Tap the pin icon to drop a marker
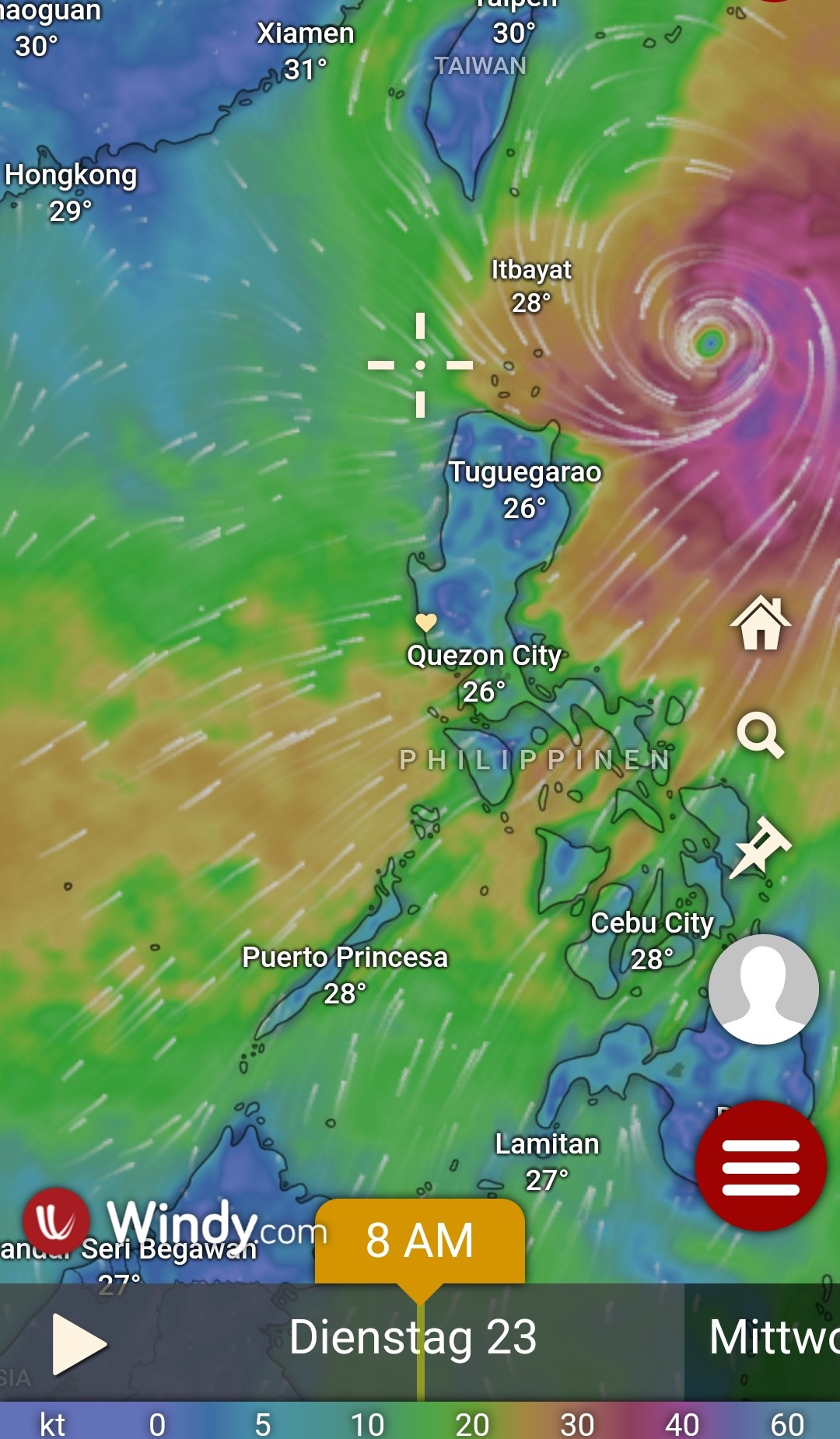Viewport: 840px width, 1439px height. click(x=760, y=848)
